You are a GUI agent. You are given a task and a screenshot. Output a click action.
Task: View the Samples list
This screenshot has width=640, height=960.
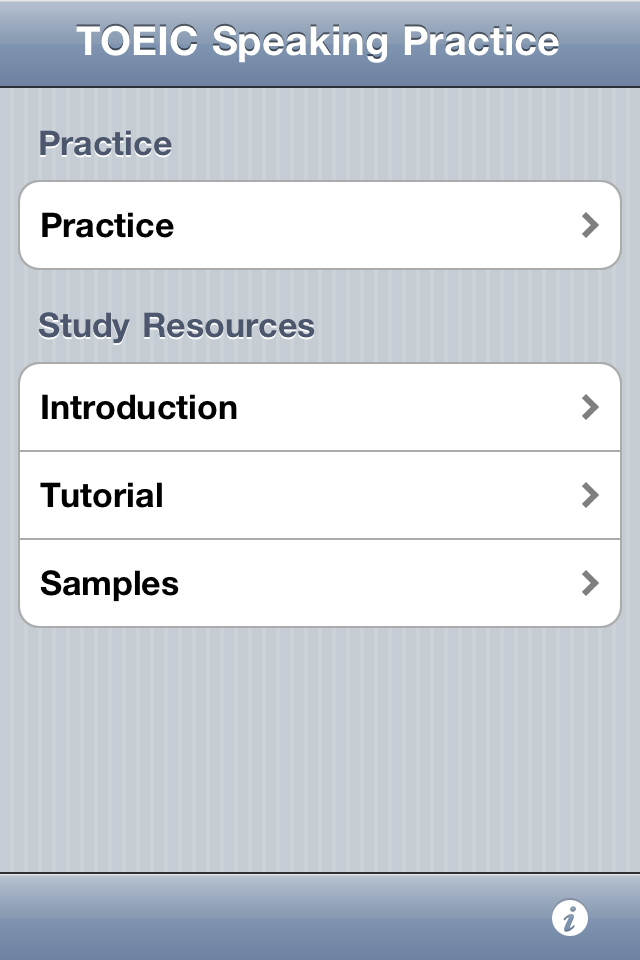[x=320, y=583]
